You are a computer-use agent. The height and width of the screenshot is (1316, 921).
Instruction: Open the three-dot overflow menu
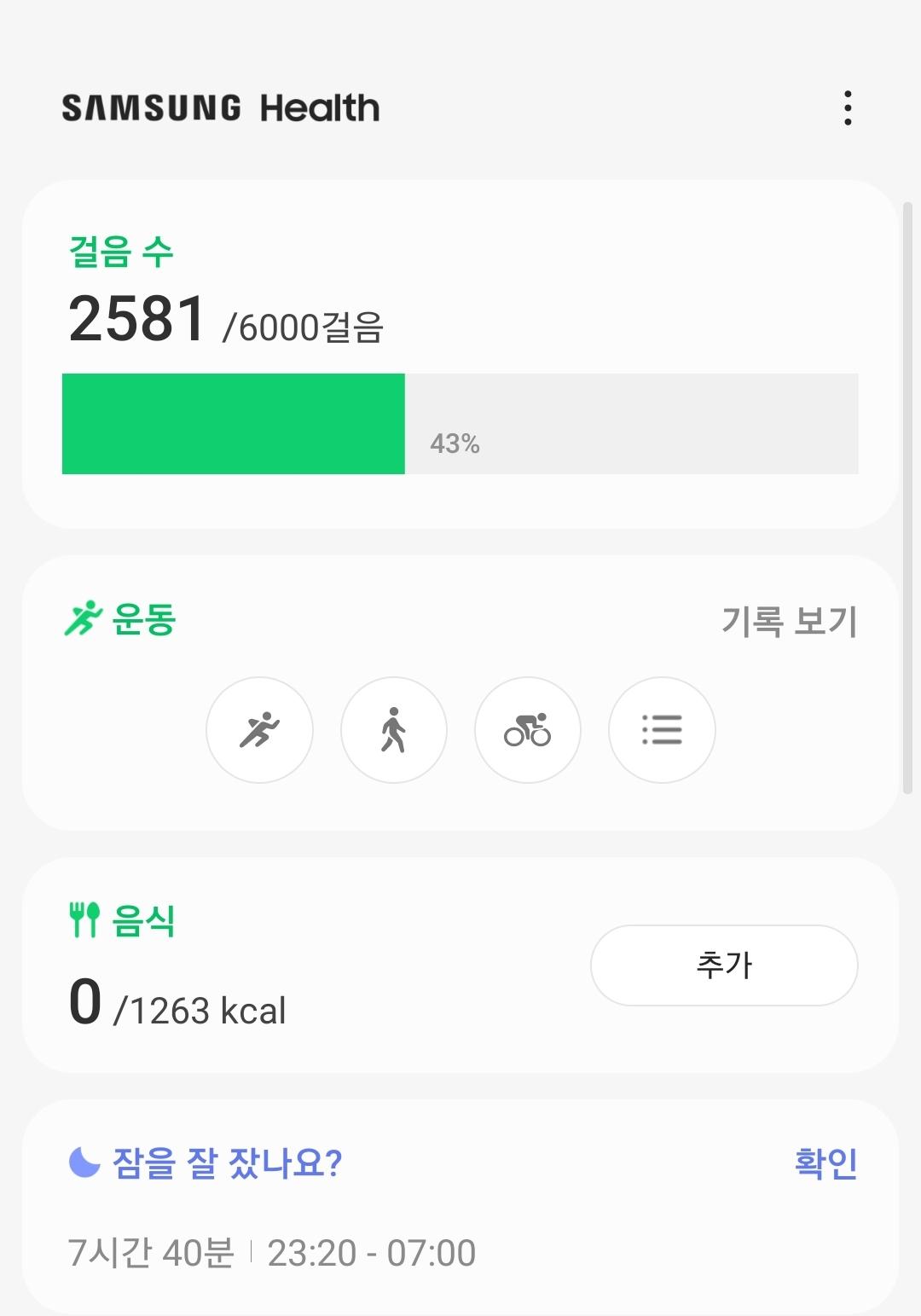pos(847,108)
